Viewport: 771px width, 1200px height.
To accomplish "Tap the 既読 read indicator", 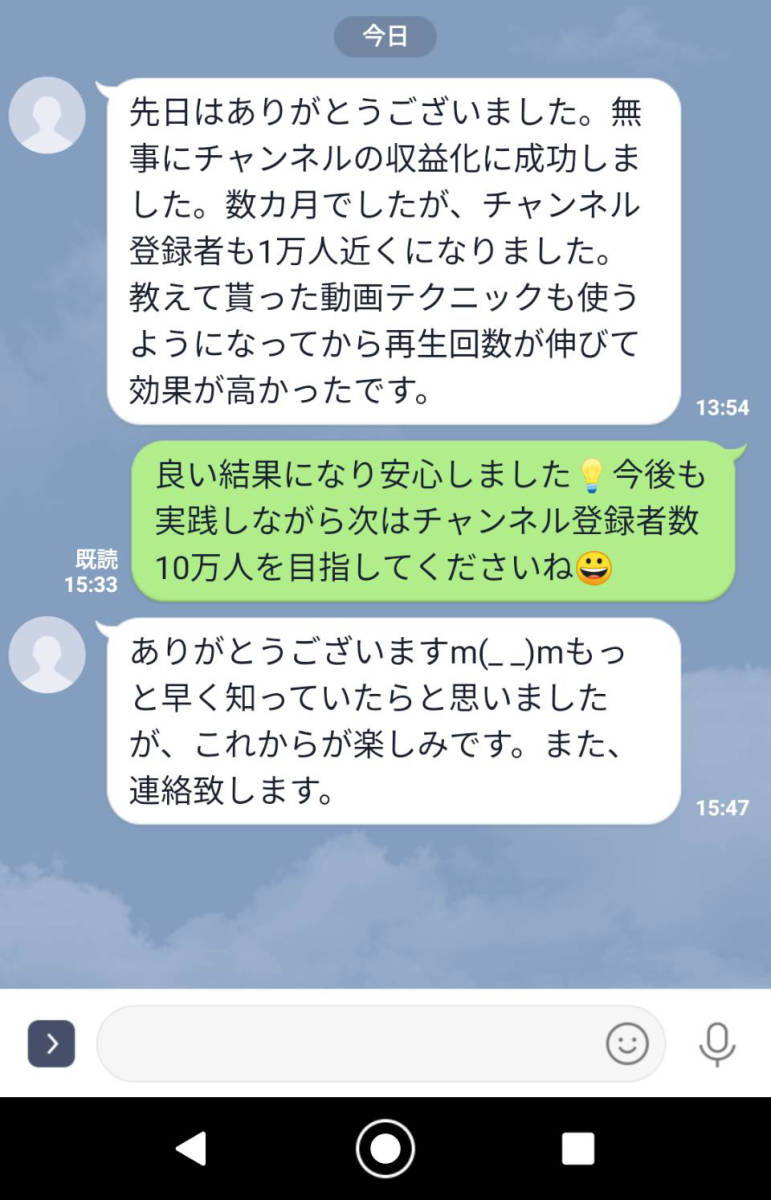I will pyautogui.click(x=94, y=560).
